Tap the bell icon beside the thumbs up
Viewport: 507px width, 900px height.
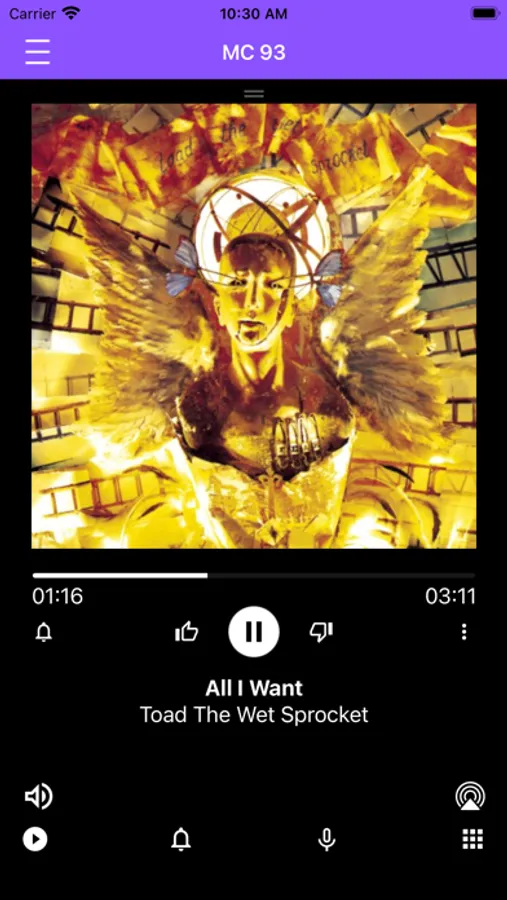pos(44,632)
